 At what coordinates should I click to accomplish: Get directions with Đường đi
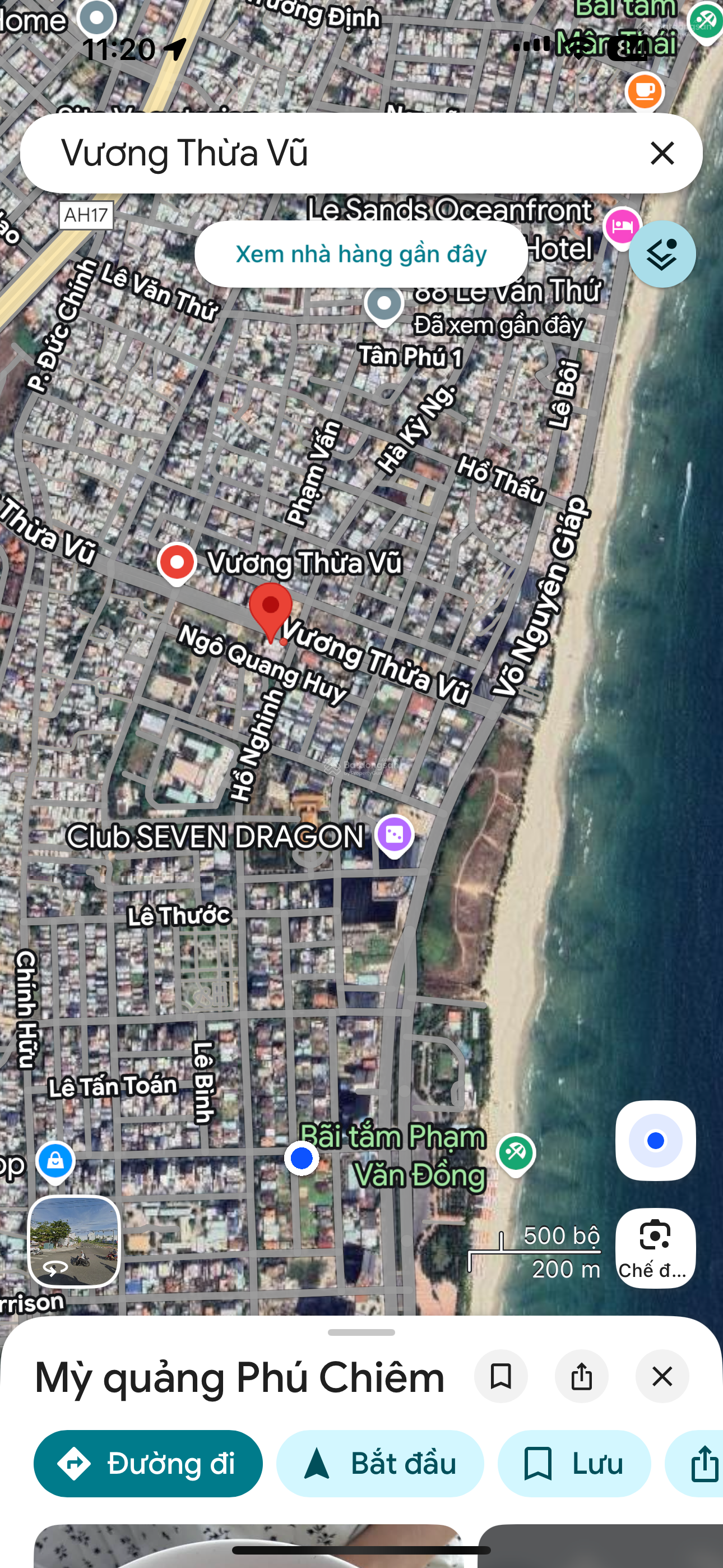coord(148,1463)
